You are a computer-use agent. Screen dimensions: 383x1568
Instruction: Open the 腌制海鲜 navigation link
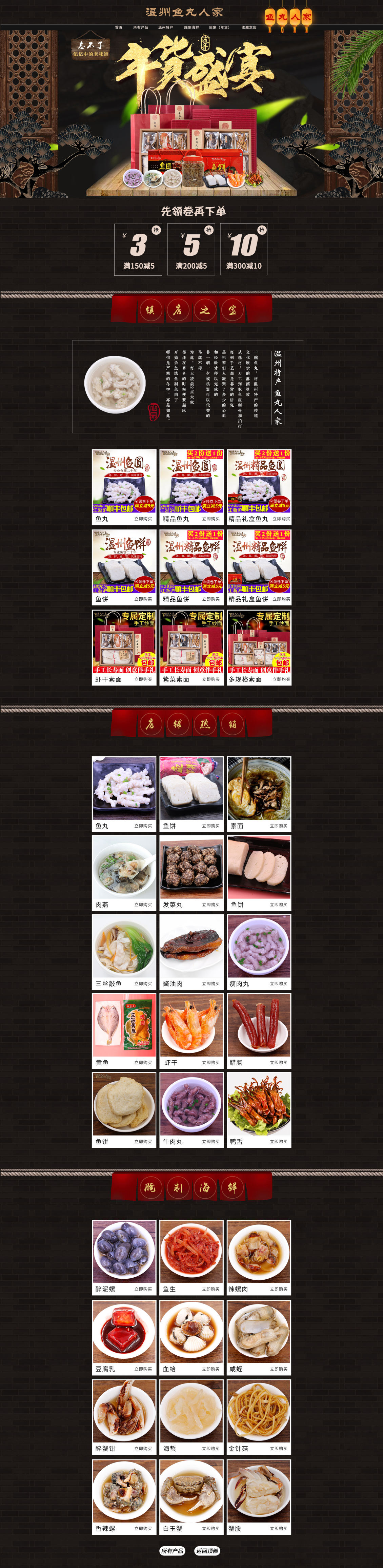pyautogui.click(x=191, y=27)
